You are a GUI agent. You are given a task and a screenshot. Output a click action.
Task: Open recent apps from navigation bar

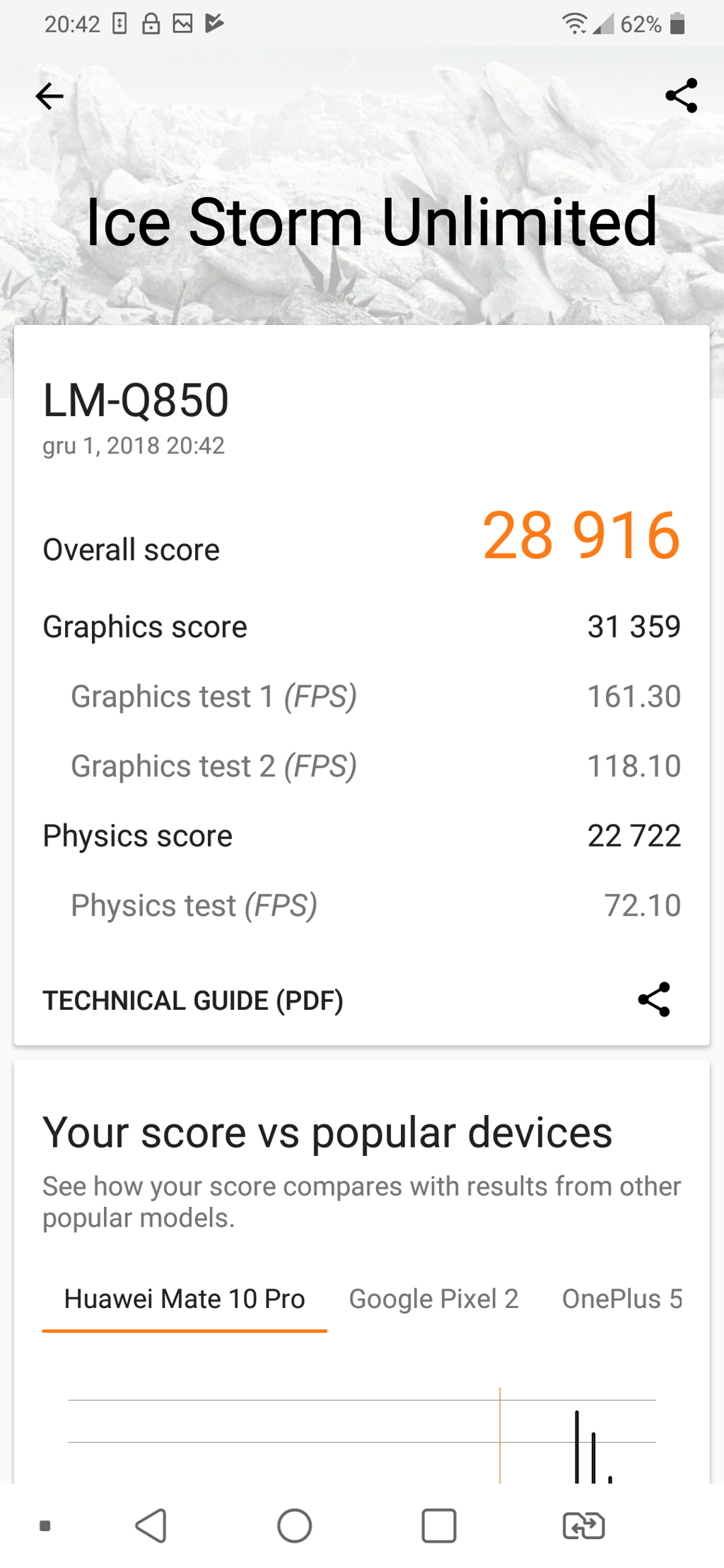click(x=438, y=1525)
